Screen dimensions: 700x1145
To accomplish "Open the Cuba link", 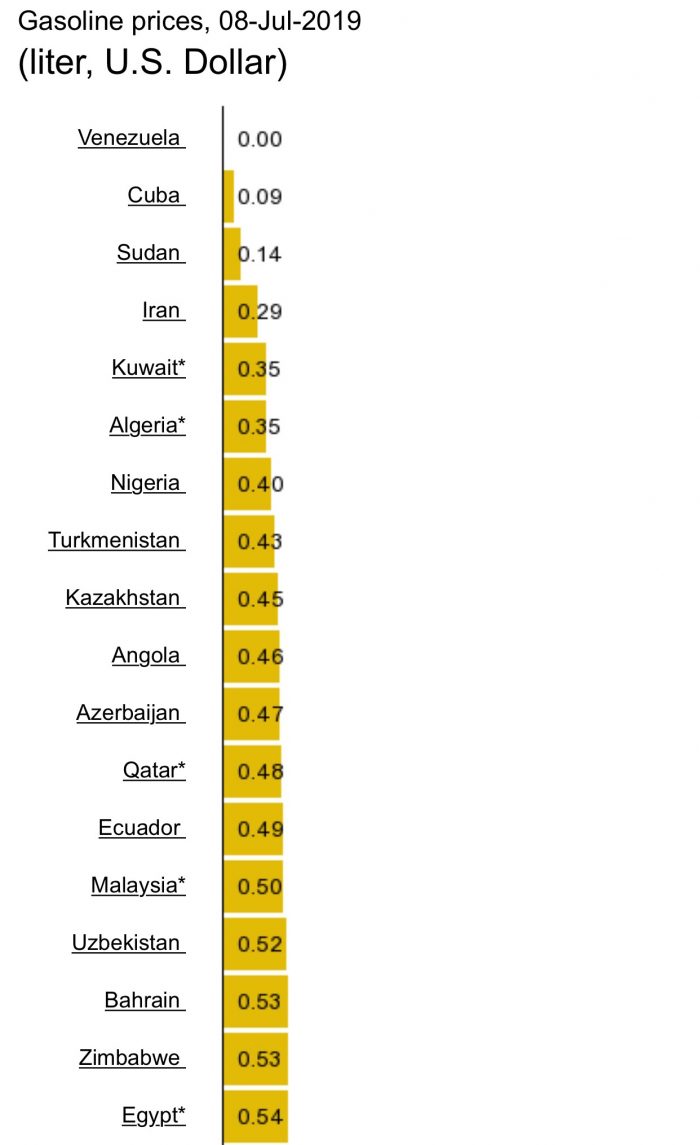I will point(156,196).
